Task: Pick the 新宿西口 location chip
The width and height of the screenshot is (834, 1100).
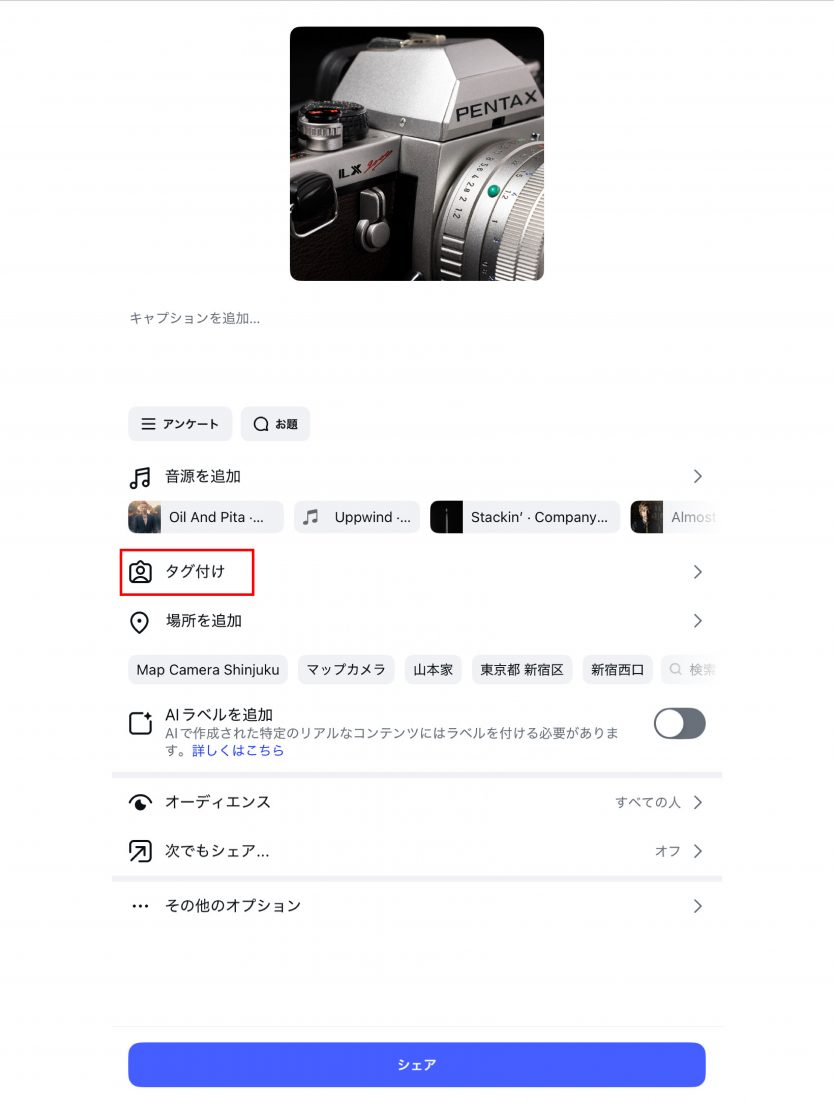Action: point(617,670)
